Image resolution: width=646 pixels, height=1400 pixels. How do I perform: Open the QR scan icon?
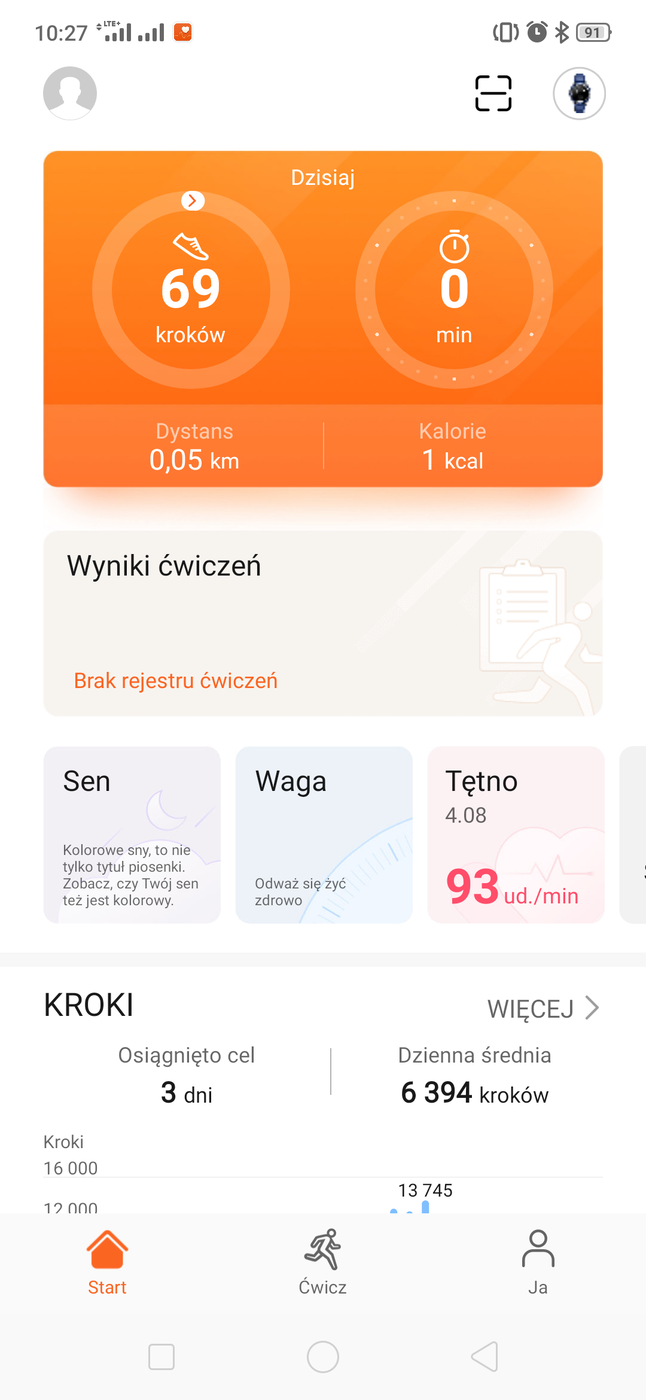click(493, 94)
